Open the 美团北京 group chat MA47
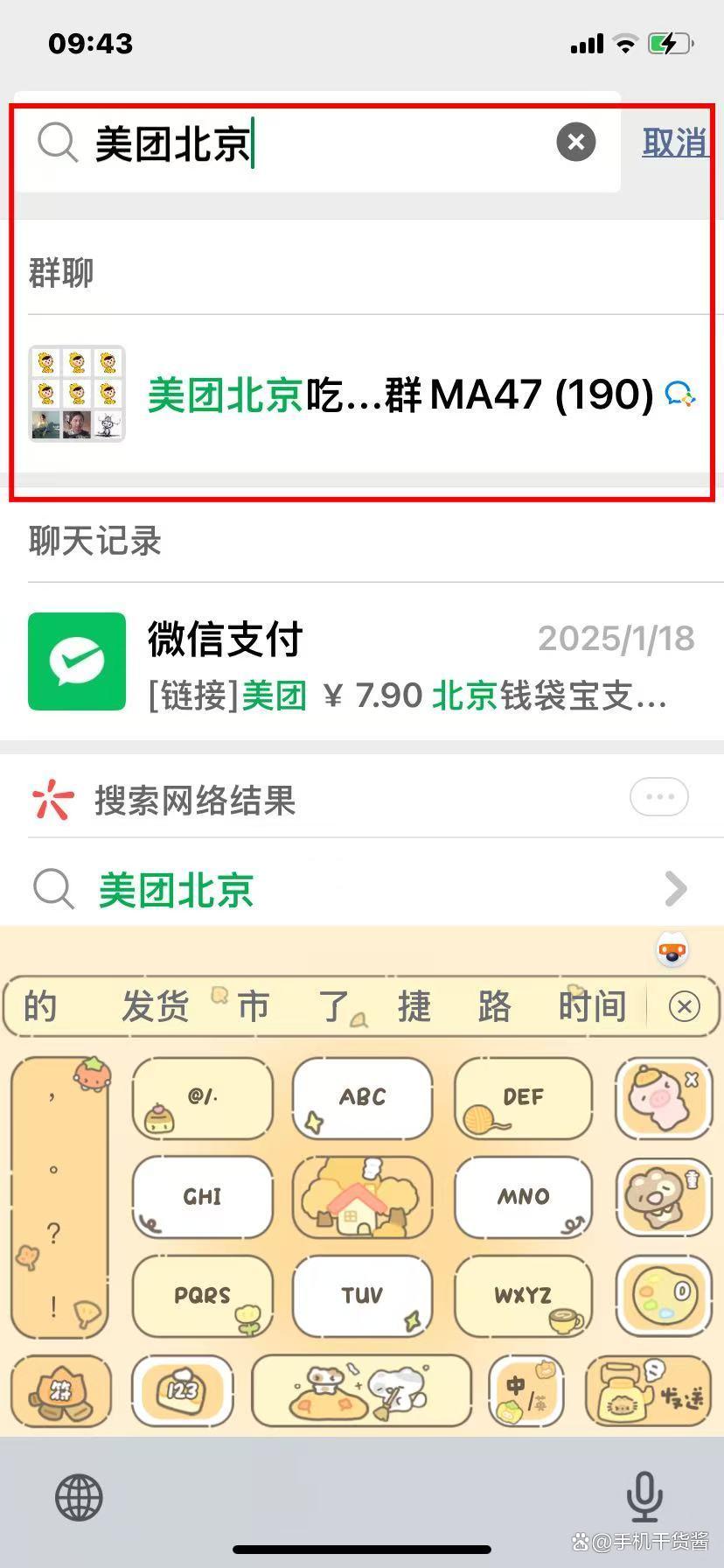The width and height of the screenshot is (724, 1568). 362,394
